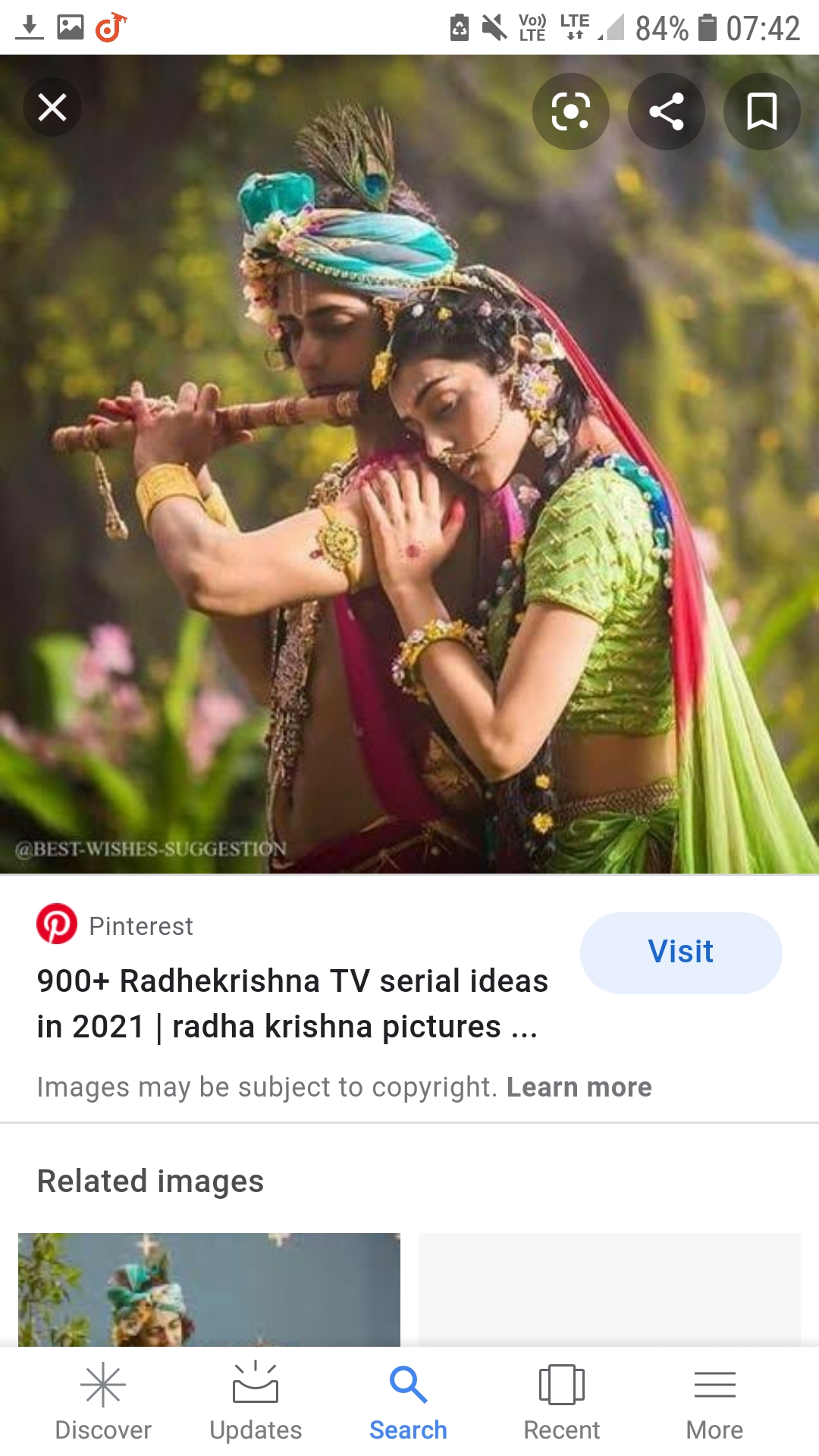Go to the Updates tab

[256, 1401]
